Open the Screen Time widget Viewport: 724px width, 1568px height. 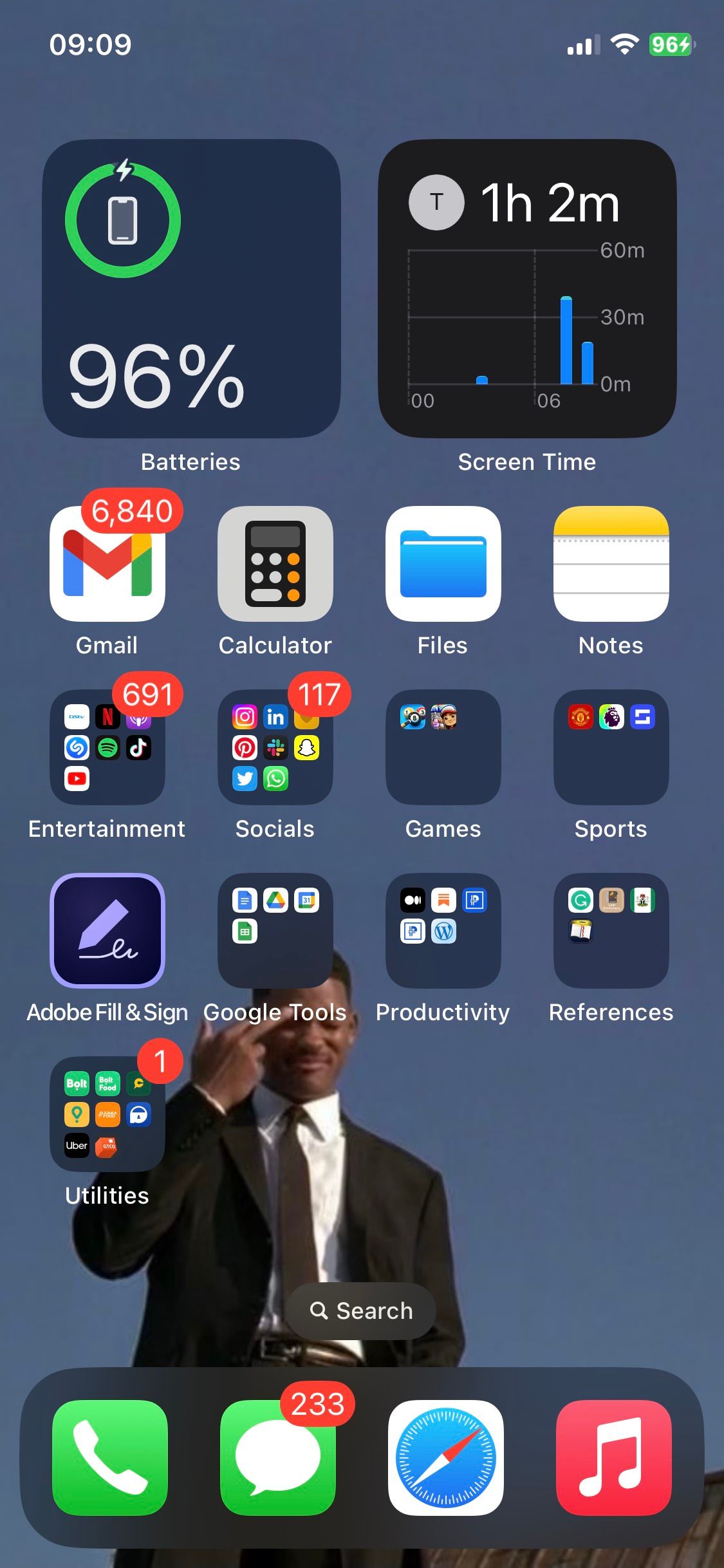[x=527, y=289]
